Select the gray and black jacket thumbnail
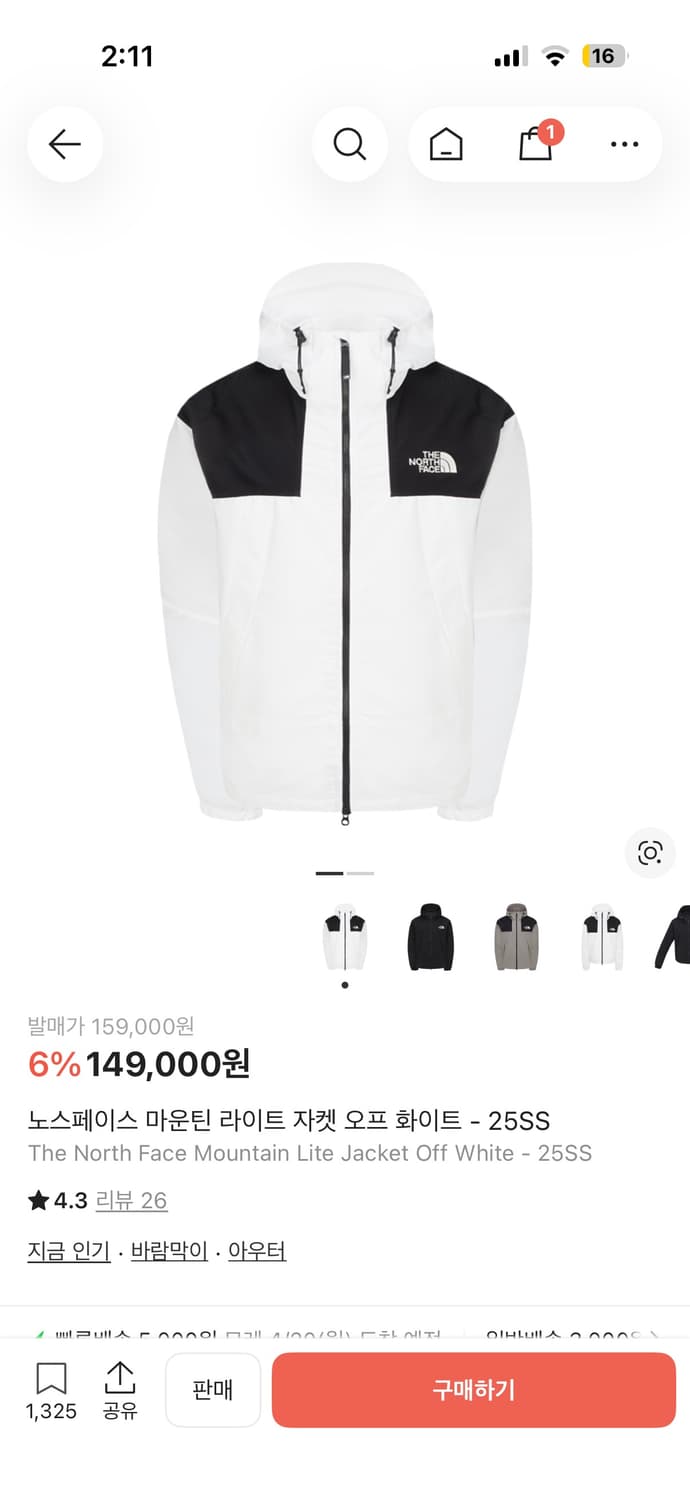Image resolution: width=690 pixels, height=1500 pixels. (x=517, y=937)
